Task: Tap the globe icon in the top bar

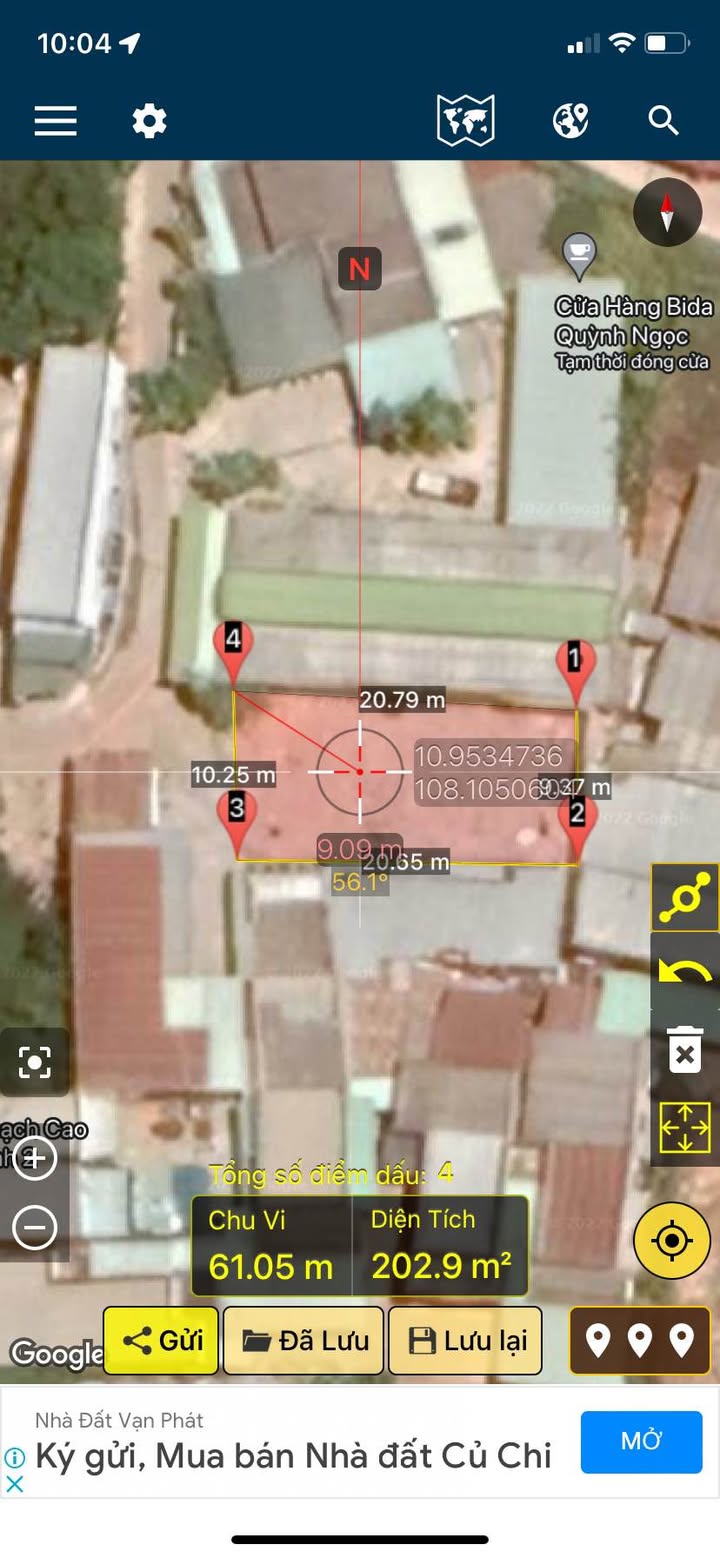Action: click(x=570, y=121)
